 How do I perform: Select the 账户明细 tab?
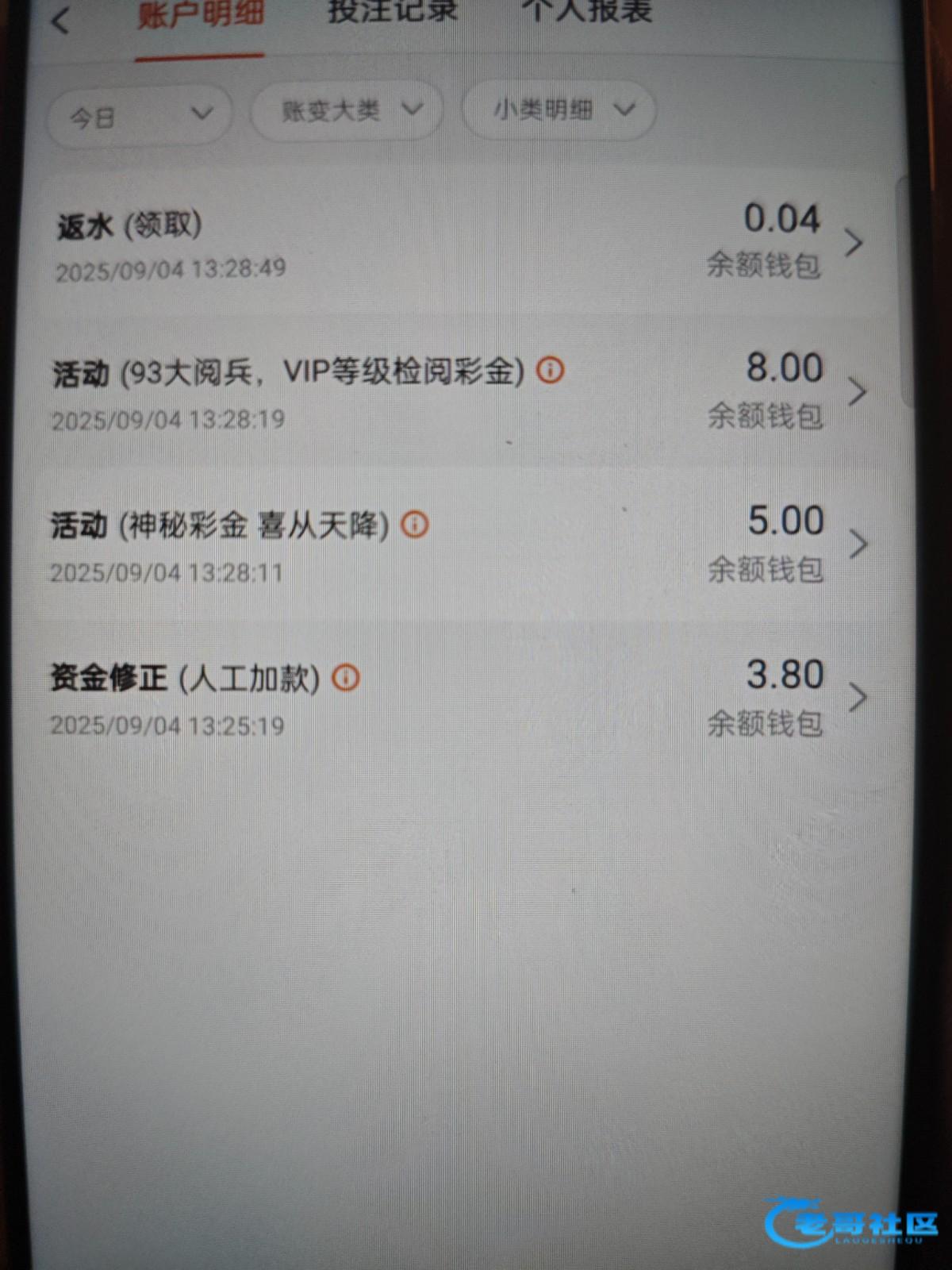pos(200,14)
